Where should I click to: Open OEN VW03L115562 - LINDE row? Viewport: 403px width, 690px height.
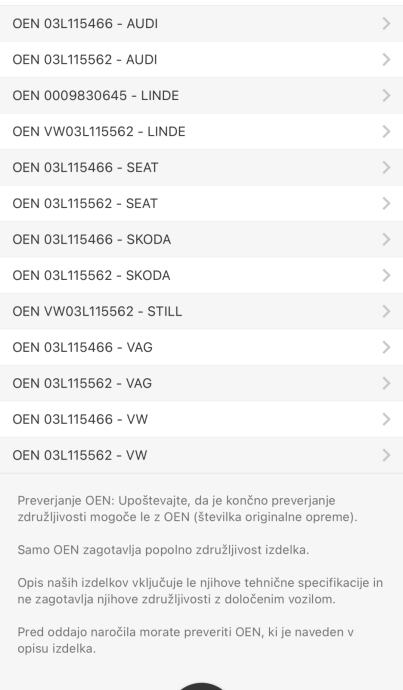click(x=202, y=132)
